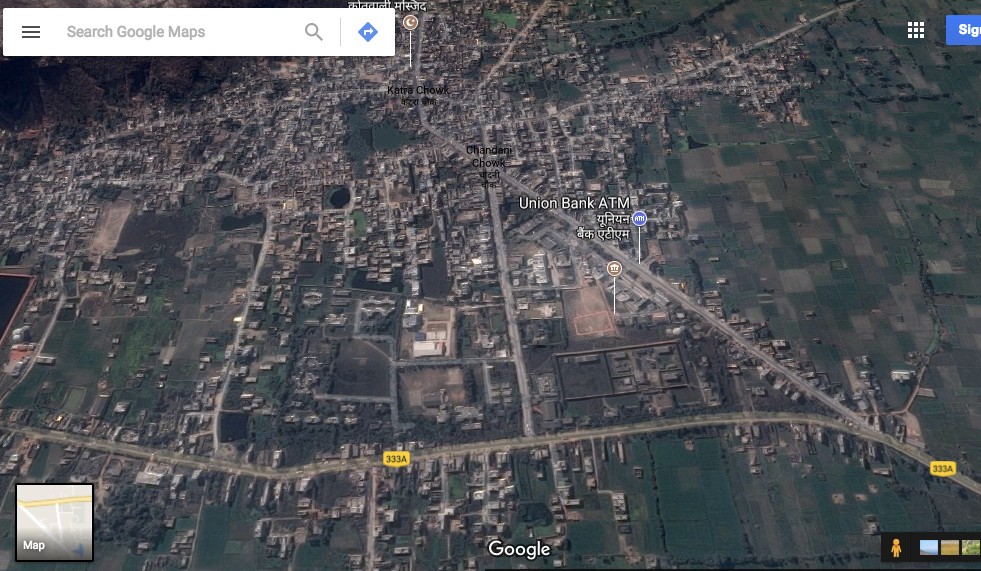This screenshot has width=981, height=571.
Task: Open the Google apps grid
Action: coord(915,30)
